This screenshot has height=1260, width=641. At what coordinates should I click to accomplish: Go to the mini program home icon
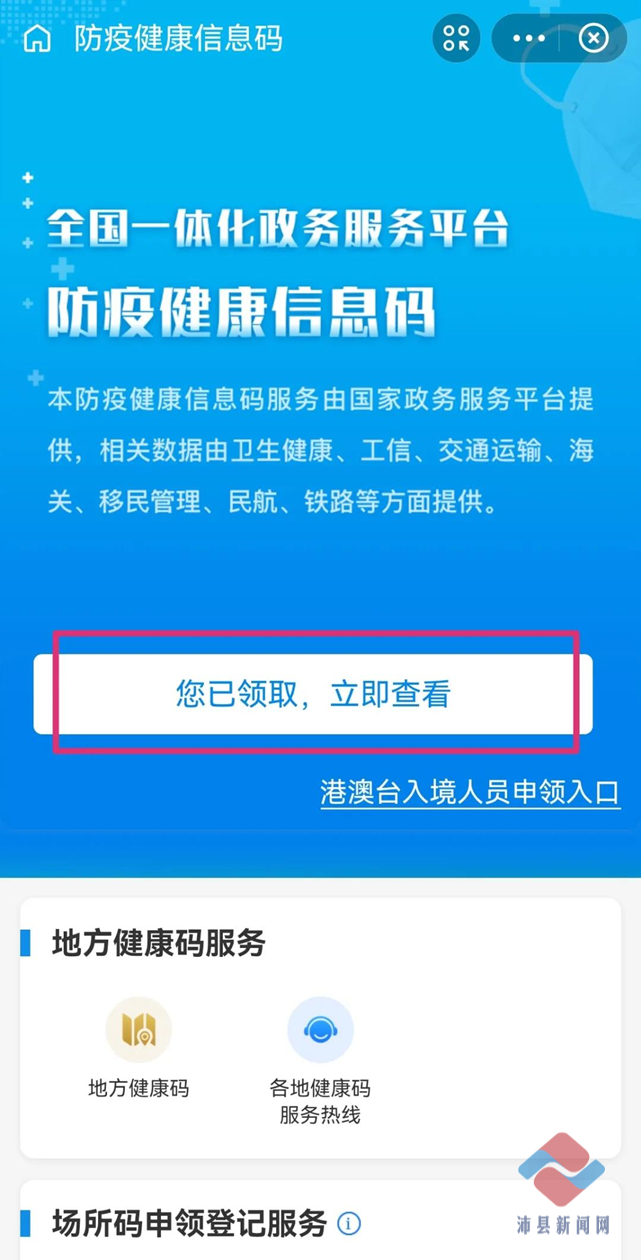(x=38, y=39)
